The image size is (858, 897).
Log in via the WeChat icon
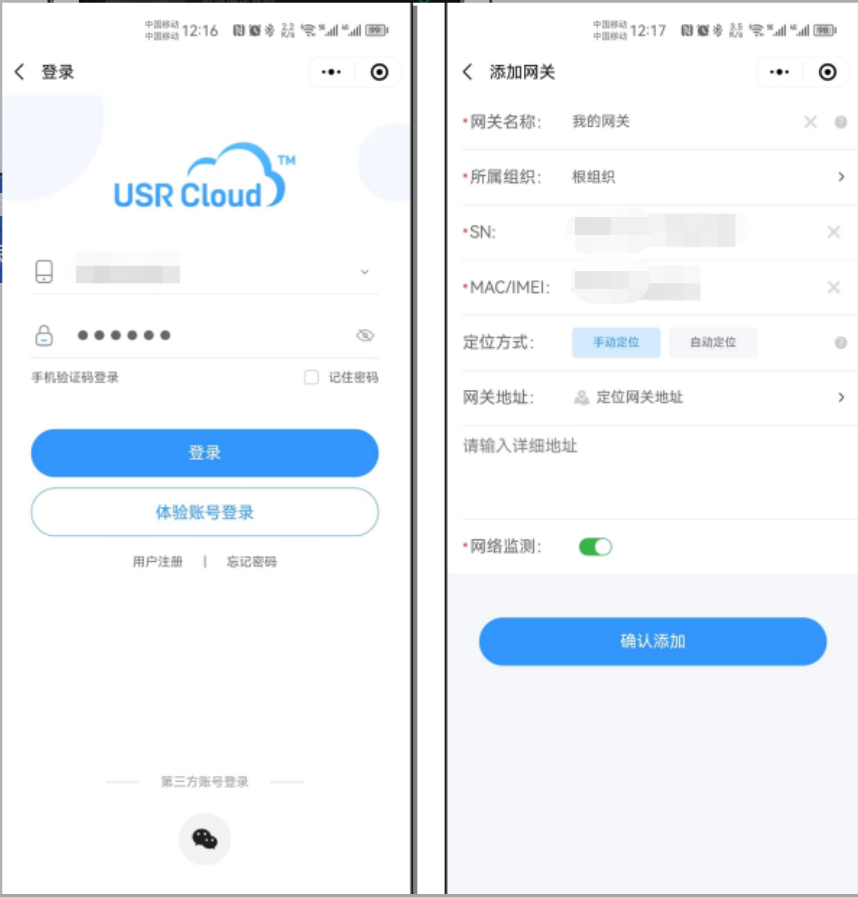tap(204, 839)
